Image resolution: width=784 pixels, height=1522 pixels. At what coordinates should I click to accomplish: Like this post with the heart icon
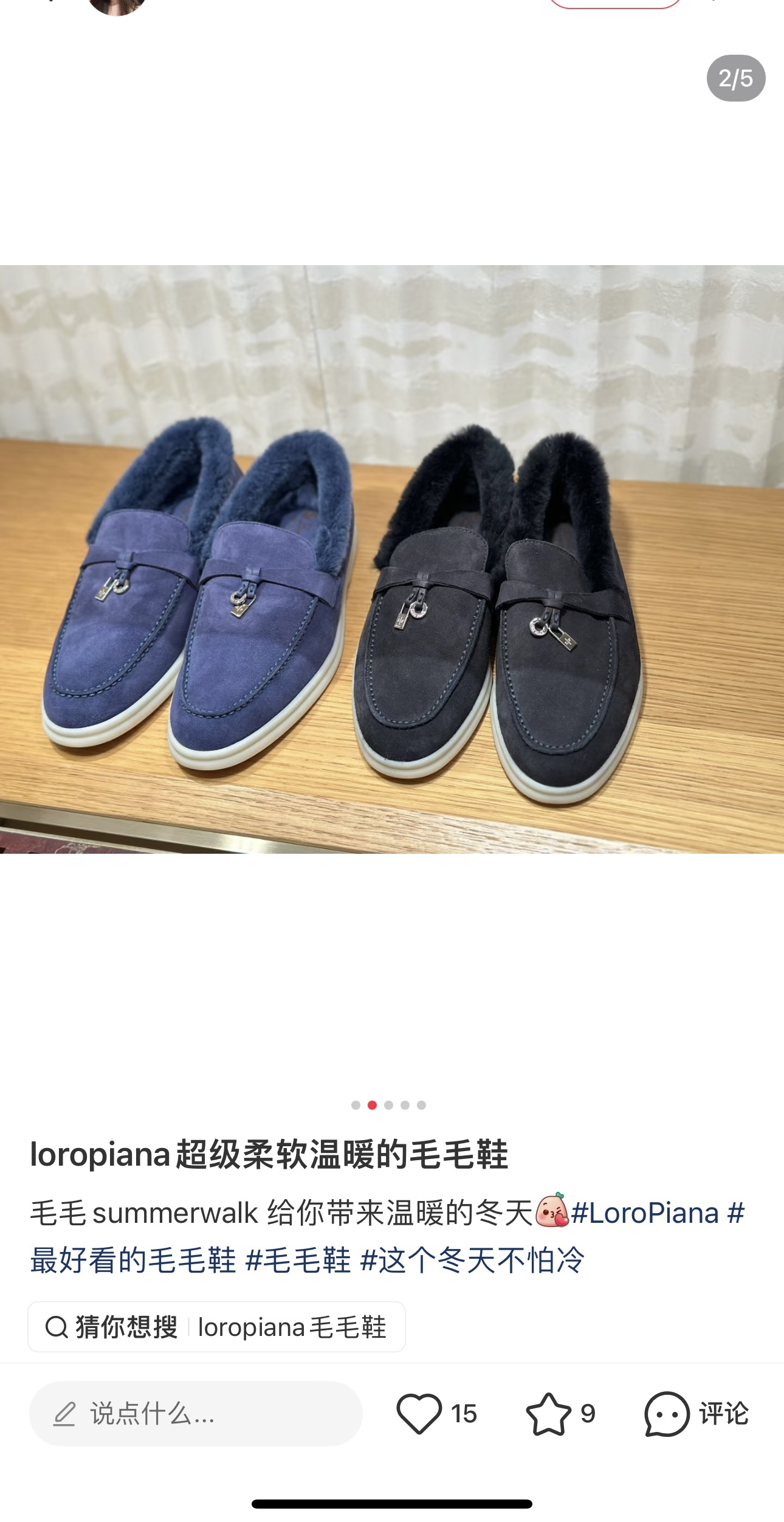pos(419,1414)
